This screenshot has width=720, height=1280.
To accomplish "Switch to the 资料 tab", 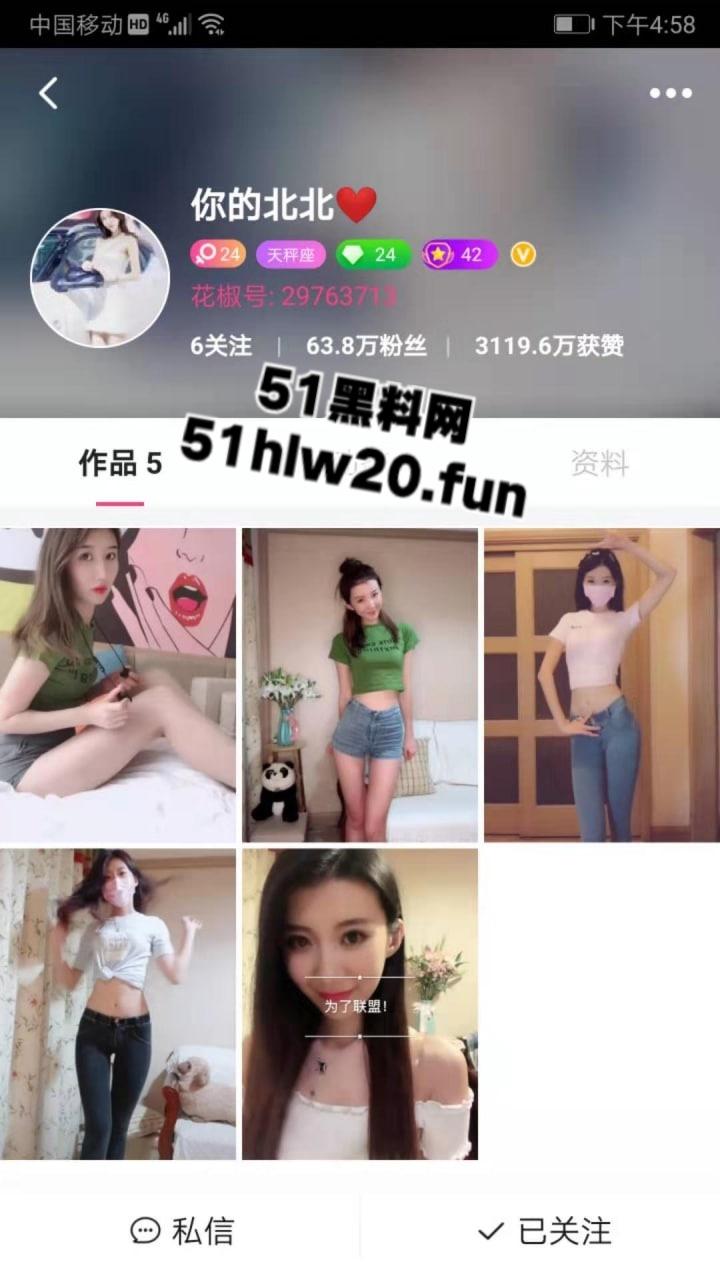I will point(601,462).
